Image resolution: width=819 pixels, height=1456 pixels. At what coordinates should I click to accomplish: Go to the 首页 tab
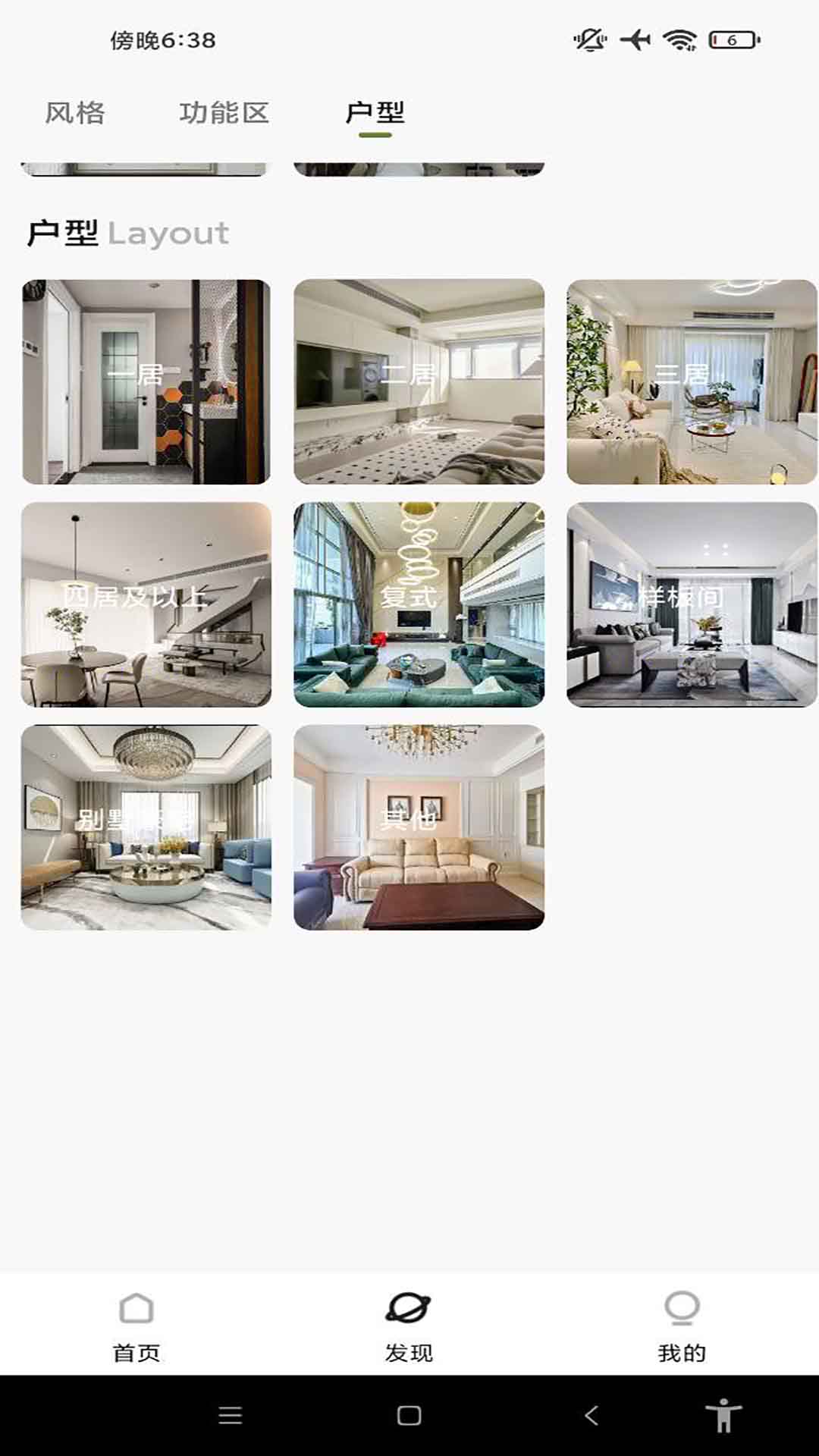pos(136,1325)
